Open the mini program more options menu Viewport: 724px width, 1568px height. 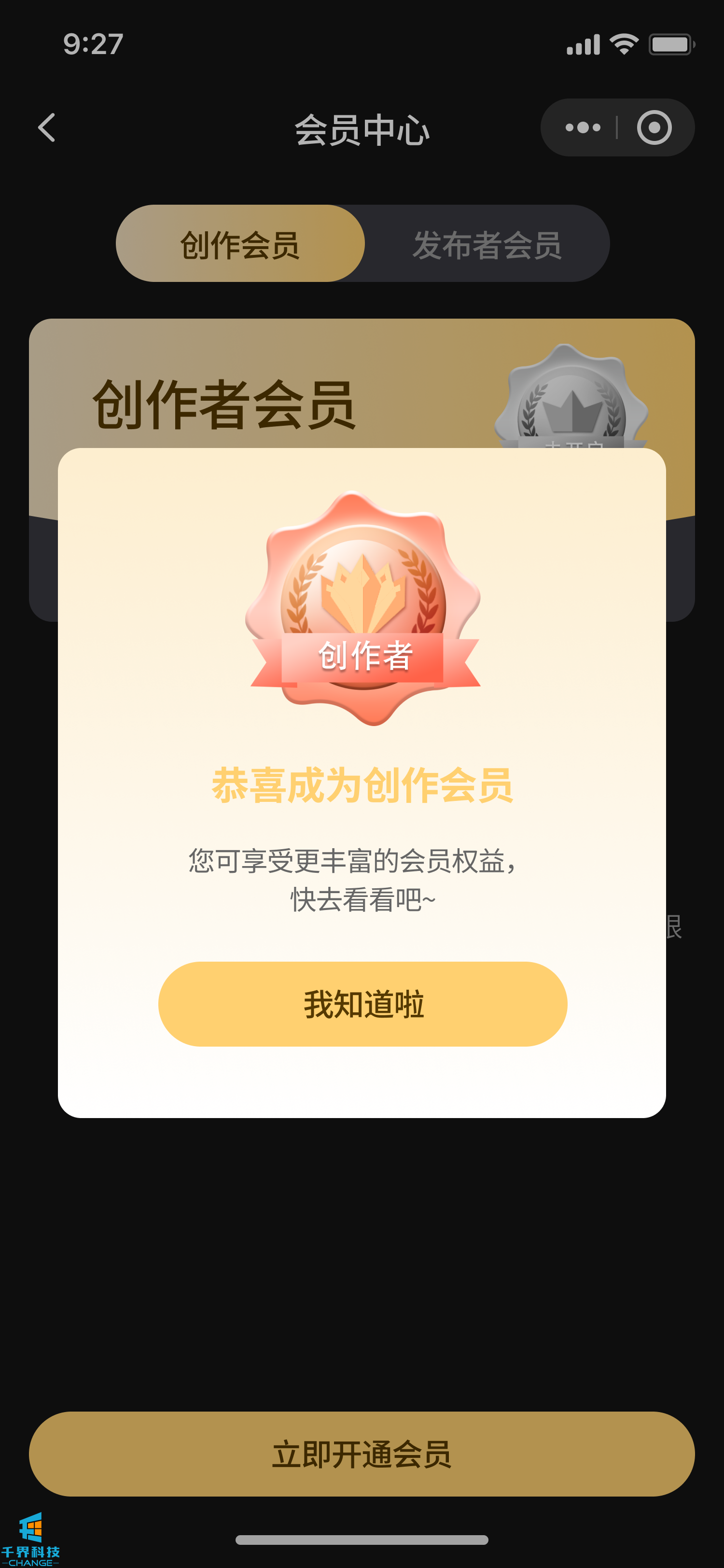(x=582, y=128)
